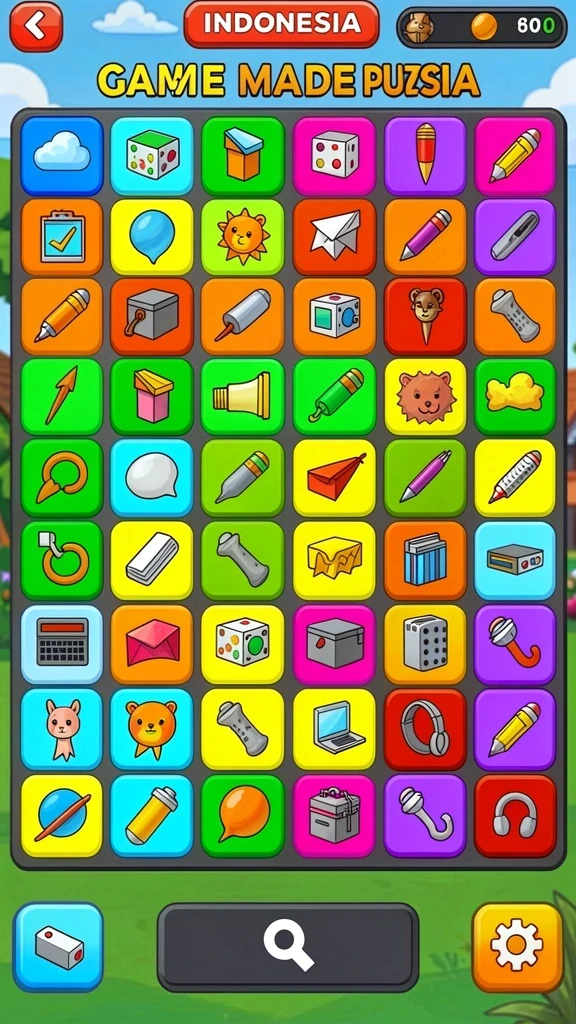This screenshot has width=576, height=1024.
Task: Tap the red INDONESIA button
Action: pos(281,24)
